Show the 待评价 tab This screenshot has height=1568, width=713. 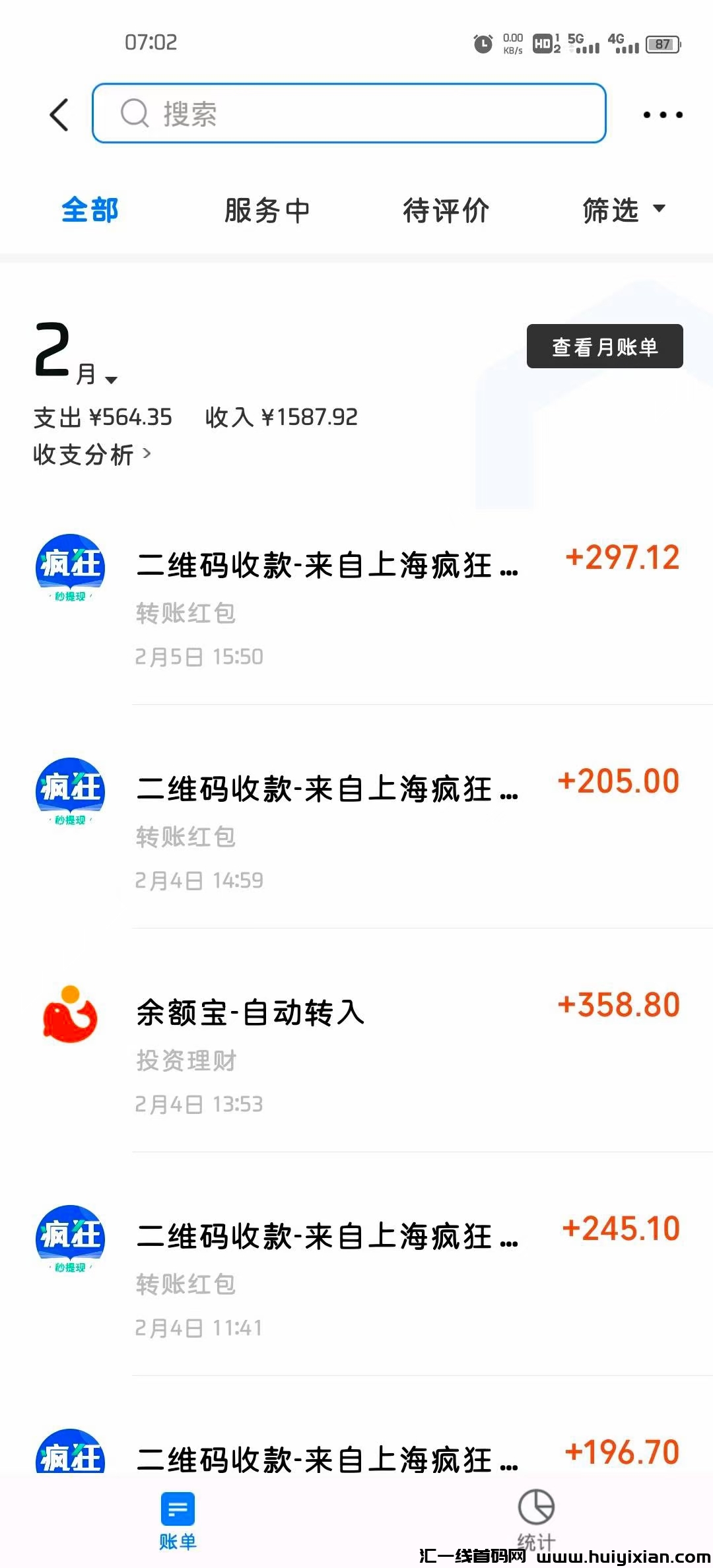coord(446,211)
